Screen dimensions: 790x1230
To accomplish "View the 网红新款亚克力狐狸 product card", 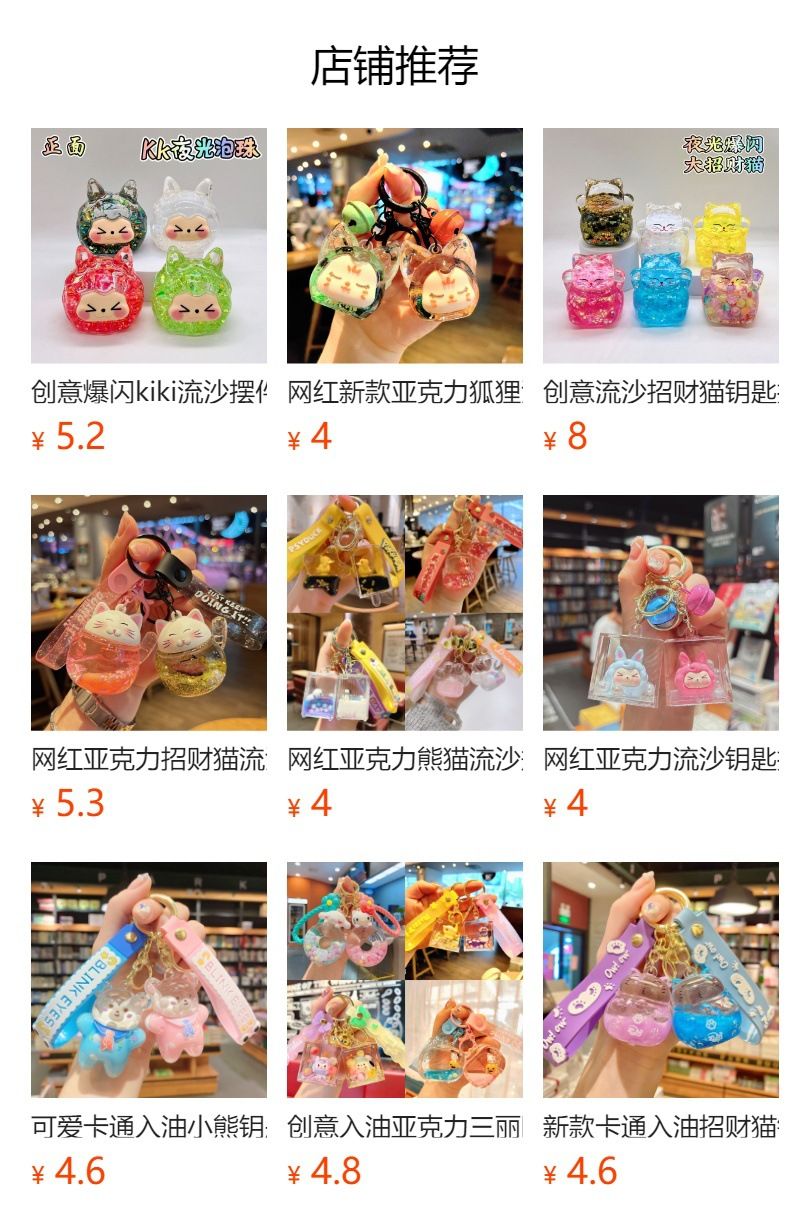I will (405, 246).
